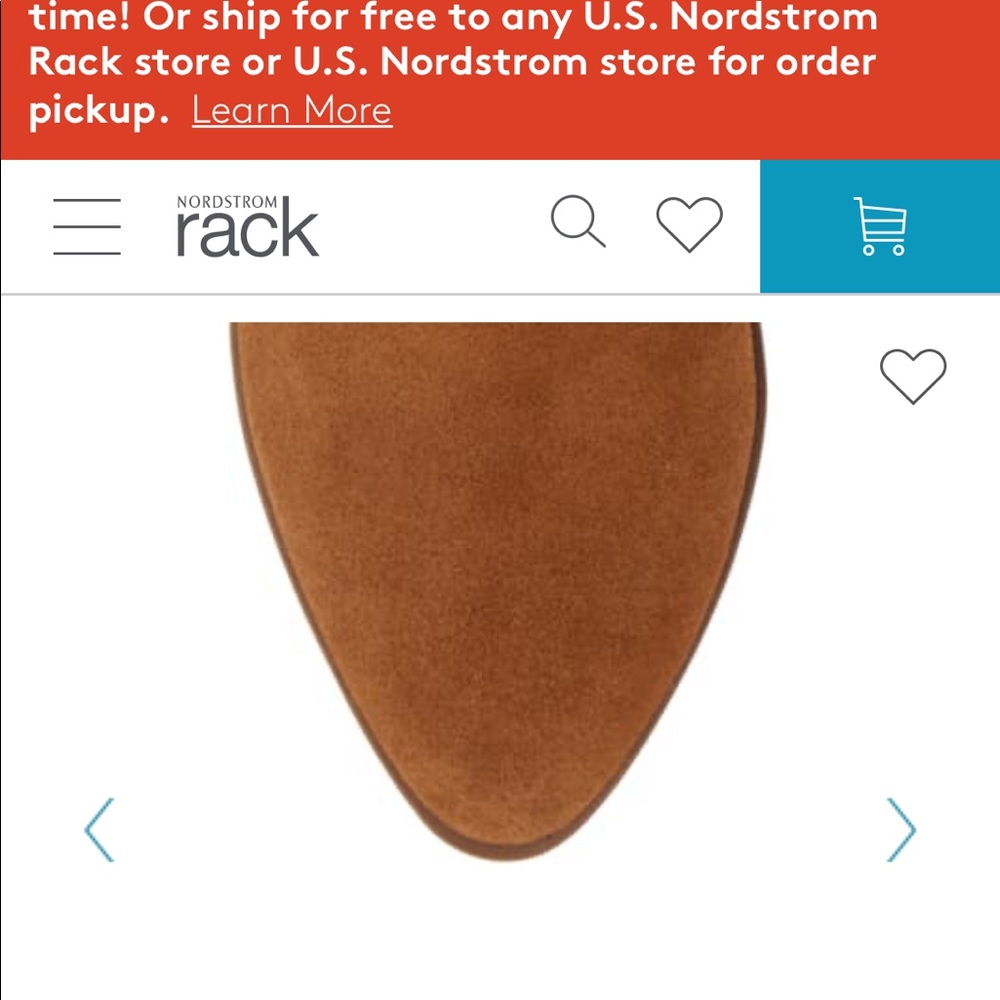
Task: Open the hamburger navigation menu
Action: point(87,226)
